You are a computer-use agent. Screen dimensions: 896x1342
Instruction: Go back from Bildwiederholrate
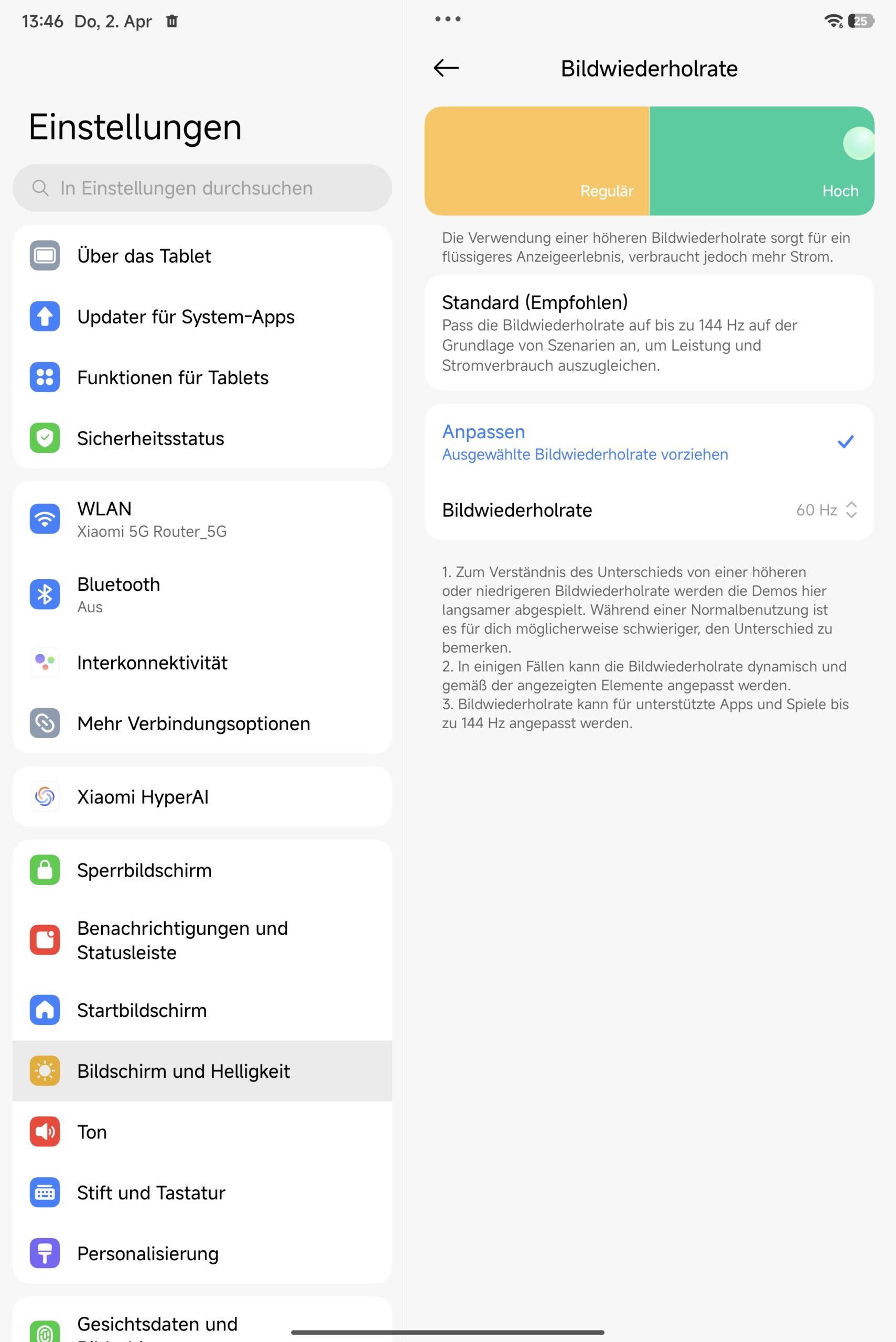point(446,69)
